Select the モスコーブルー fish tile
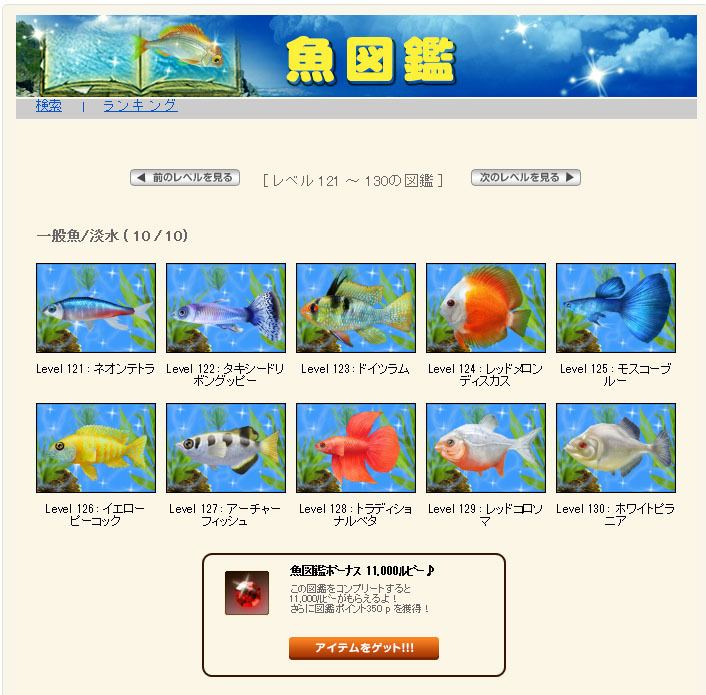This screenshot has height=695, width=706. tap(616, 308)
